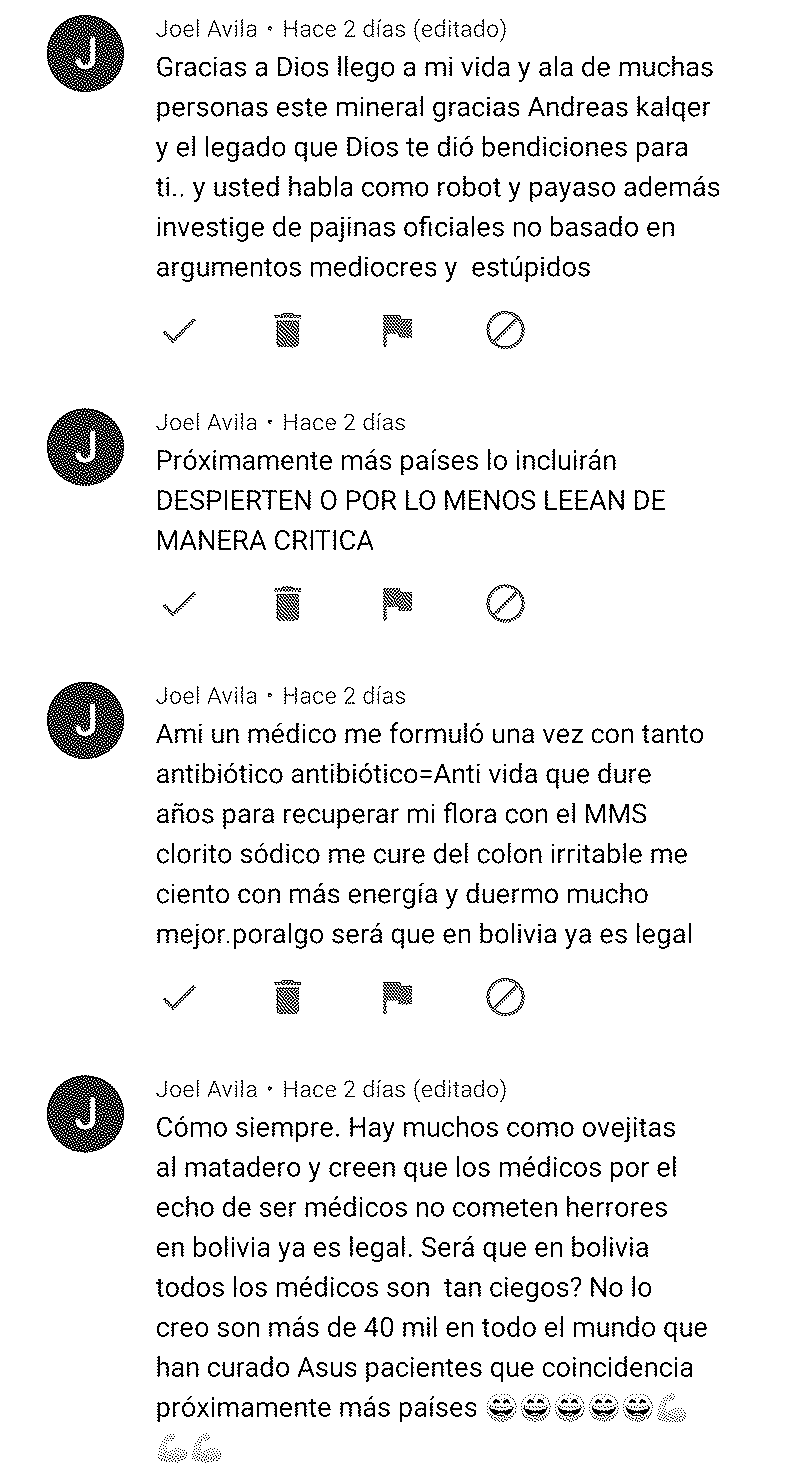Block the author of the Gracias a Dios comment
Viewport: 800px width, 1476px height.
(506, 329)
